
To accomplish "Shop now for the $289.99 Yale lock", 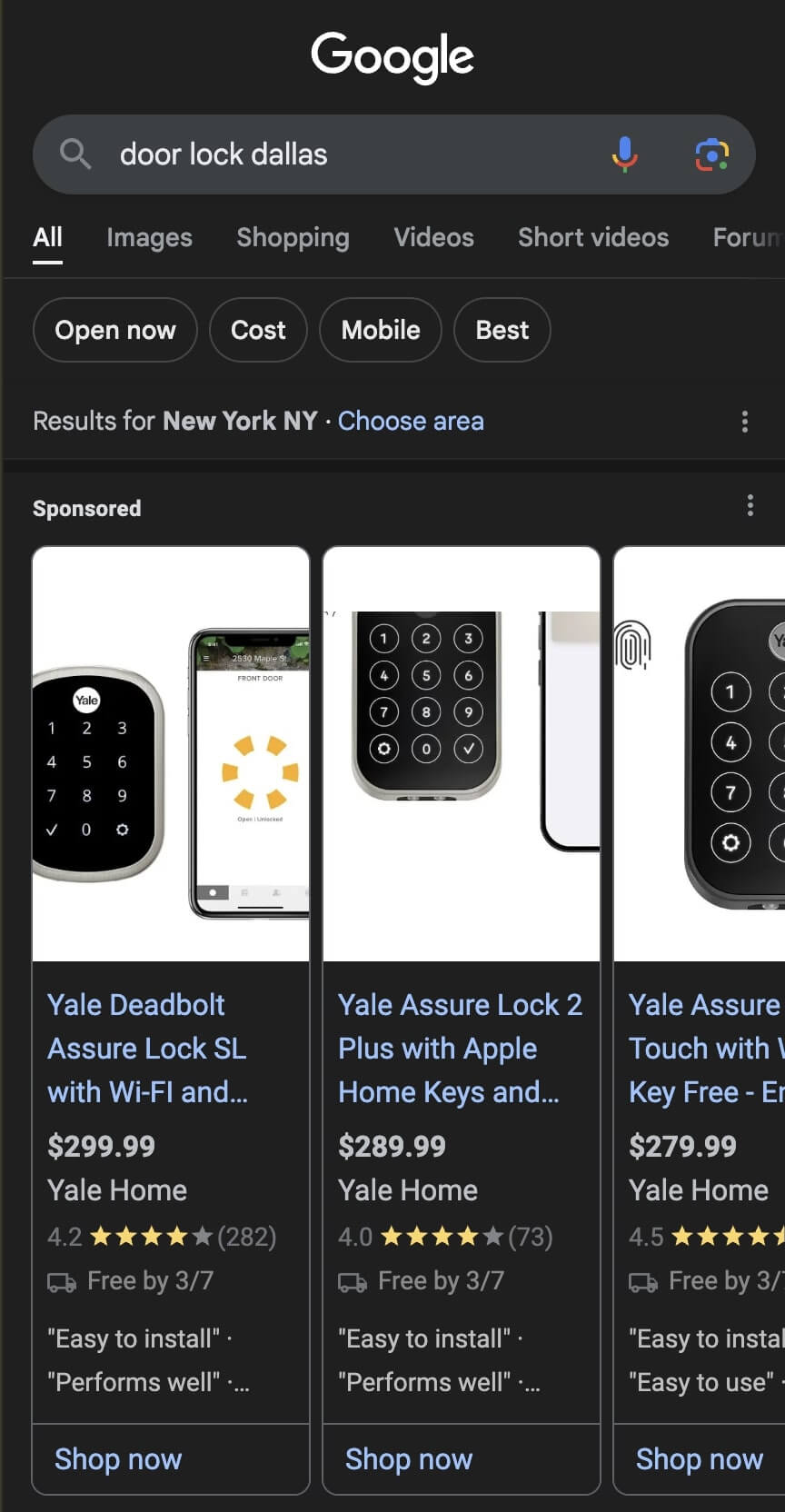I will [409, 1459].
